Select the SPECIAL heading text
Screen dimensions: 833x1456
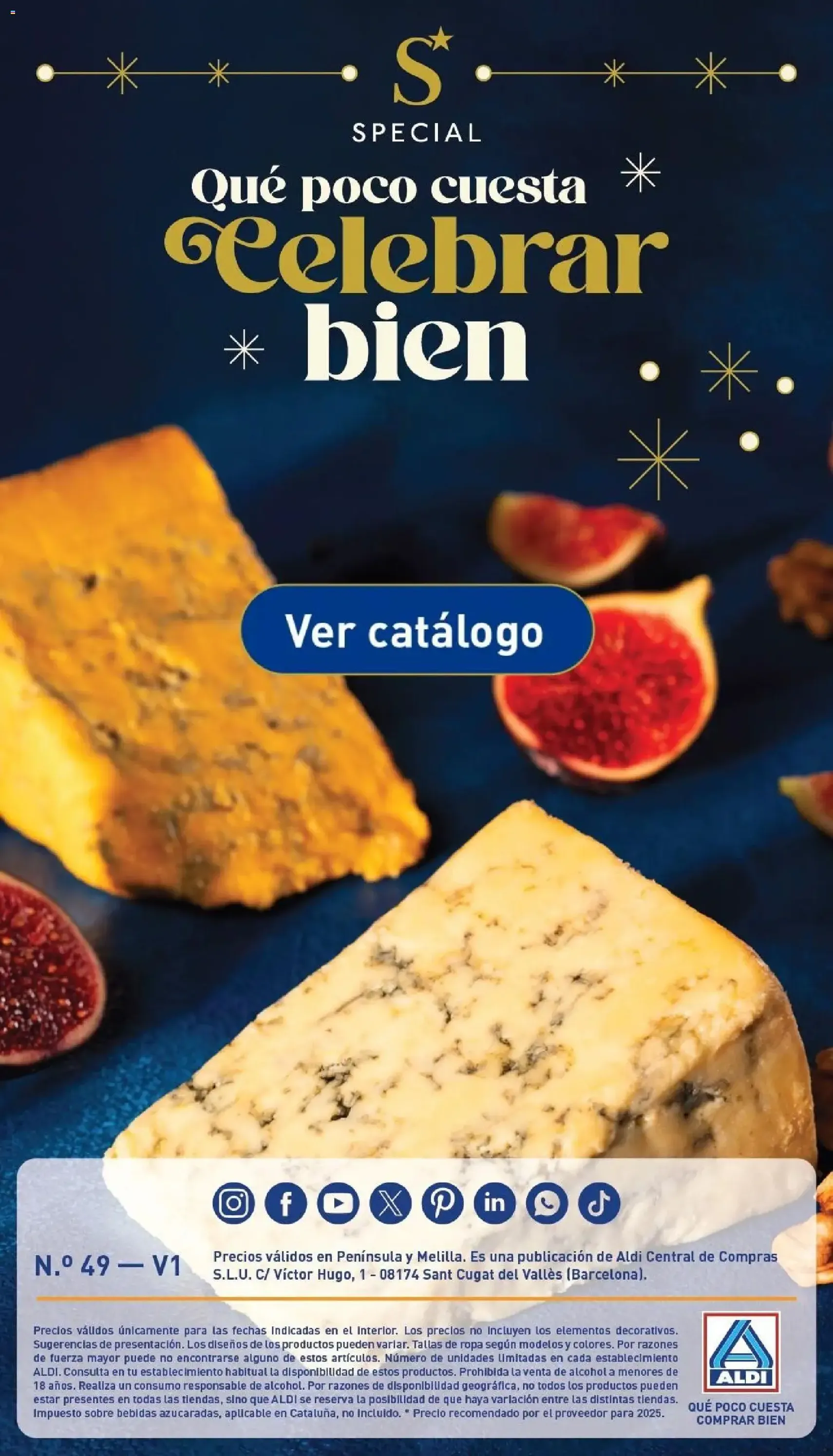416,132
